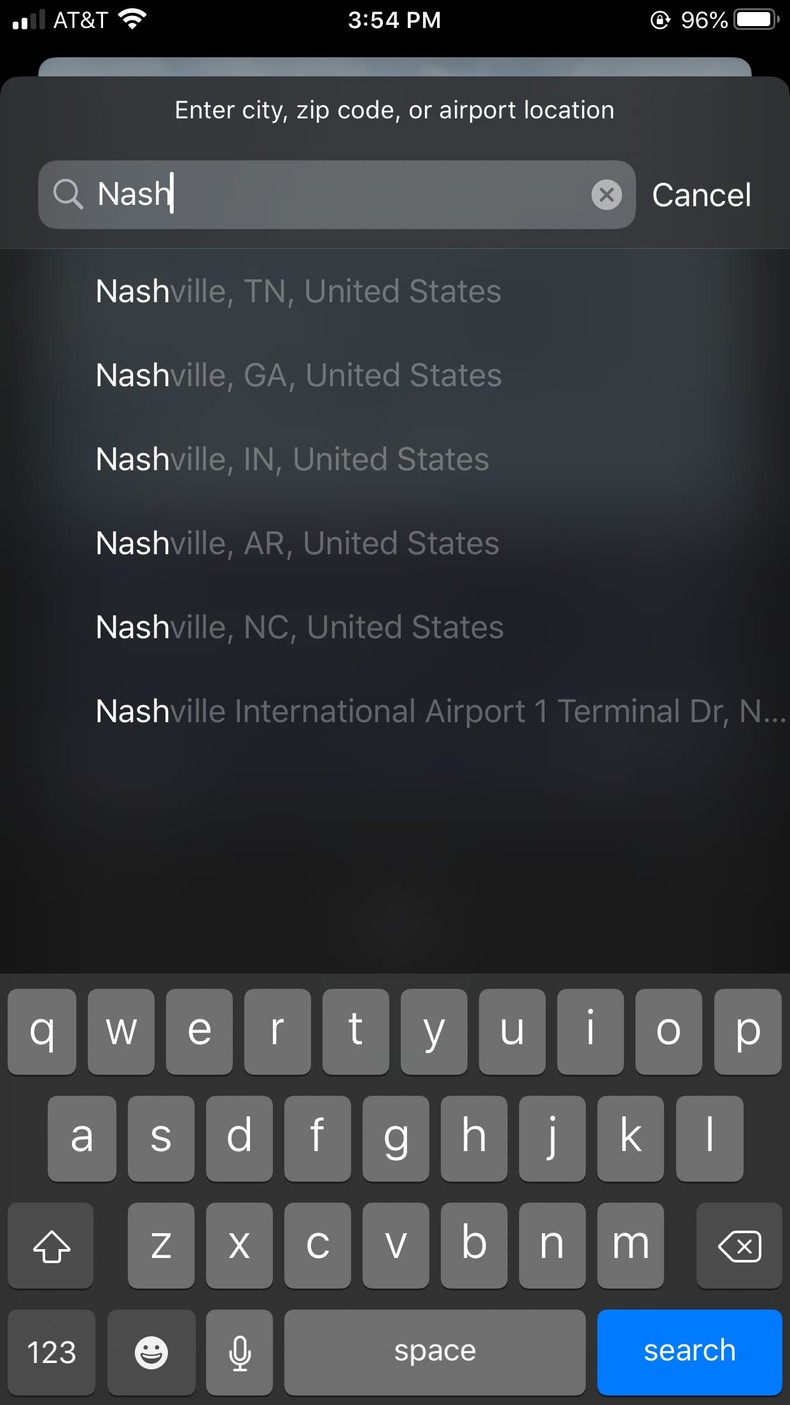Open the emoji keyboard
Image resolution: width=790 pixels, height=1405 pixels.
coord(151,1352)
